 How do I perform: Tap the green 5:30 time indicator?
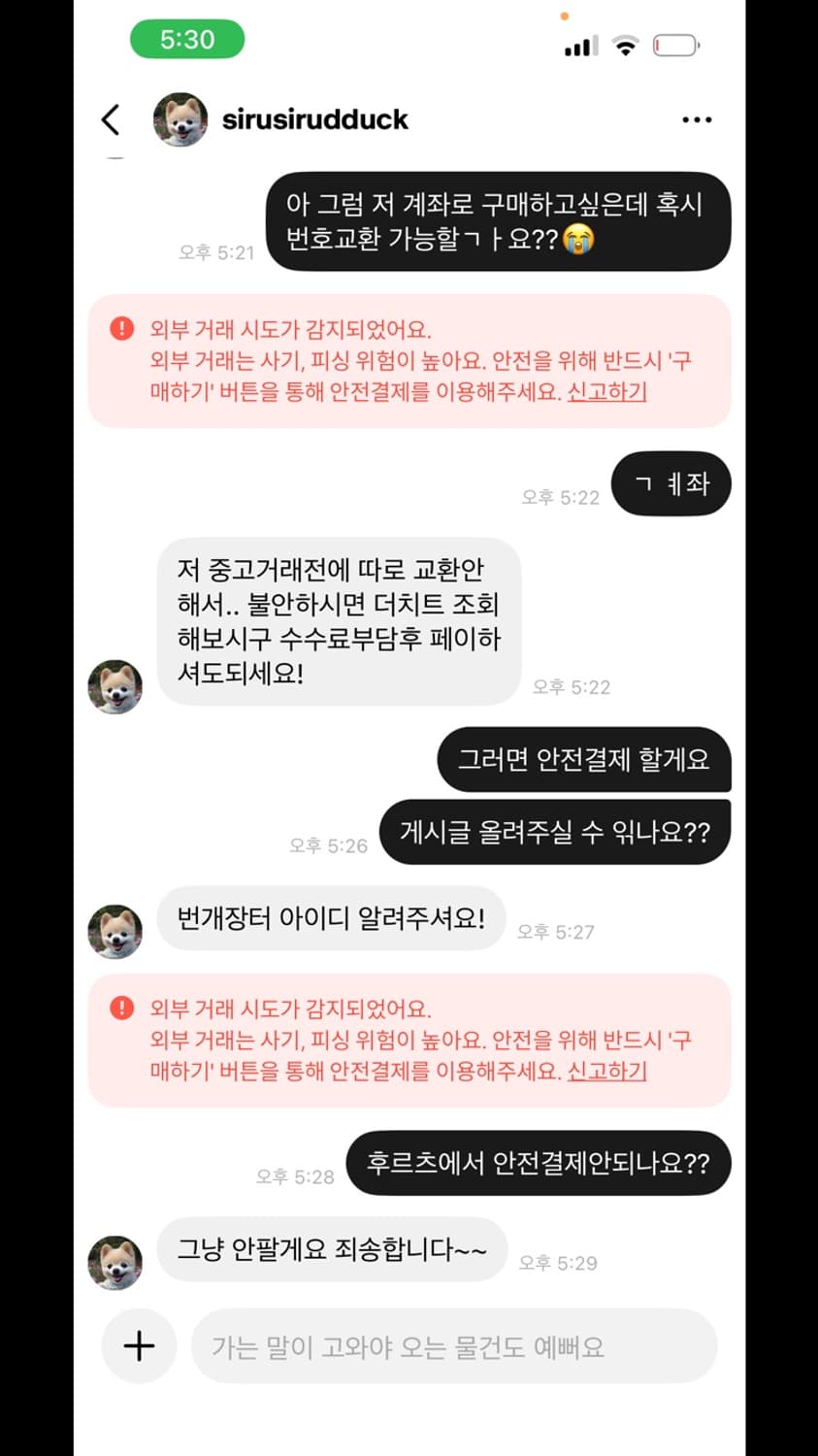click(x=187, y=42)
